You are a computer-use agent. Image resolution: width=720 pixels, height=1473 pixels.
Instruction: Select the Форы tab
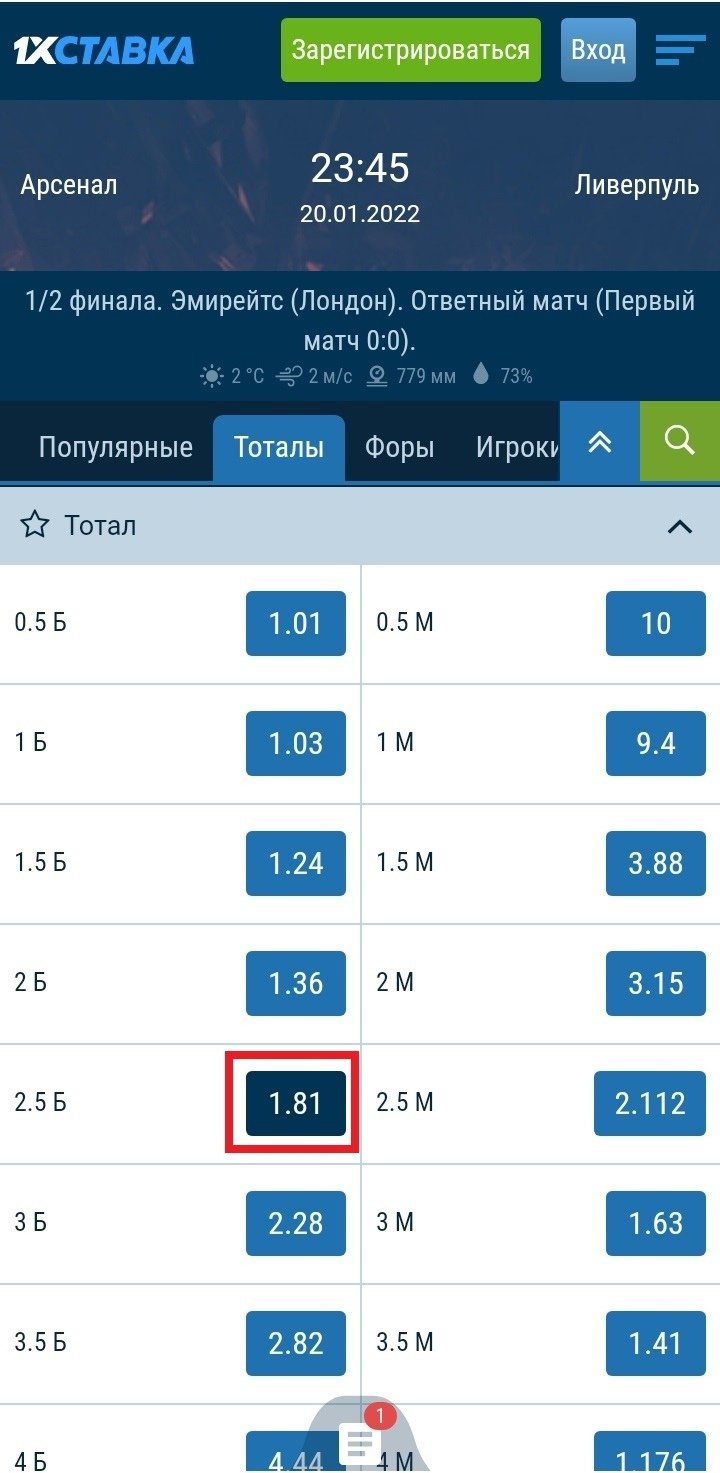coord(399,446)
